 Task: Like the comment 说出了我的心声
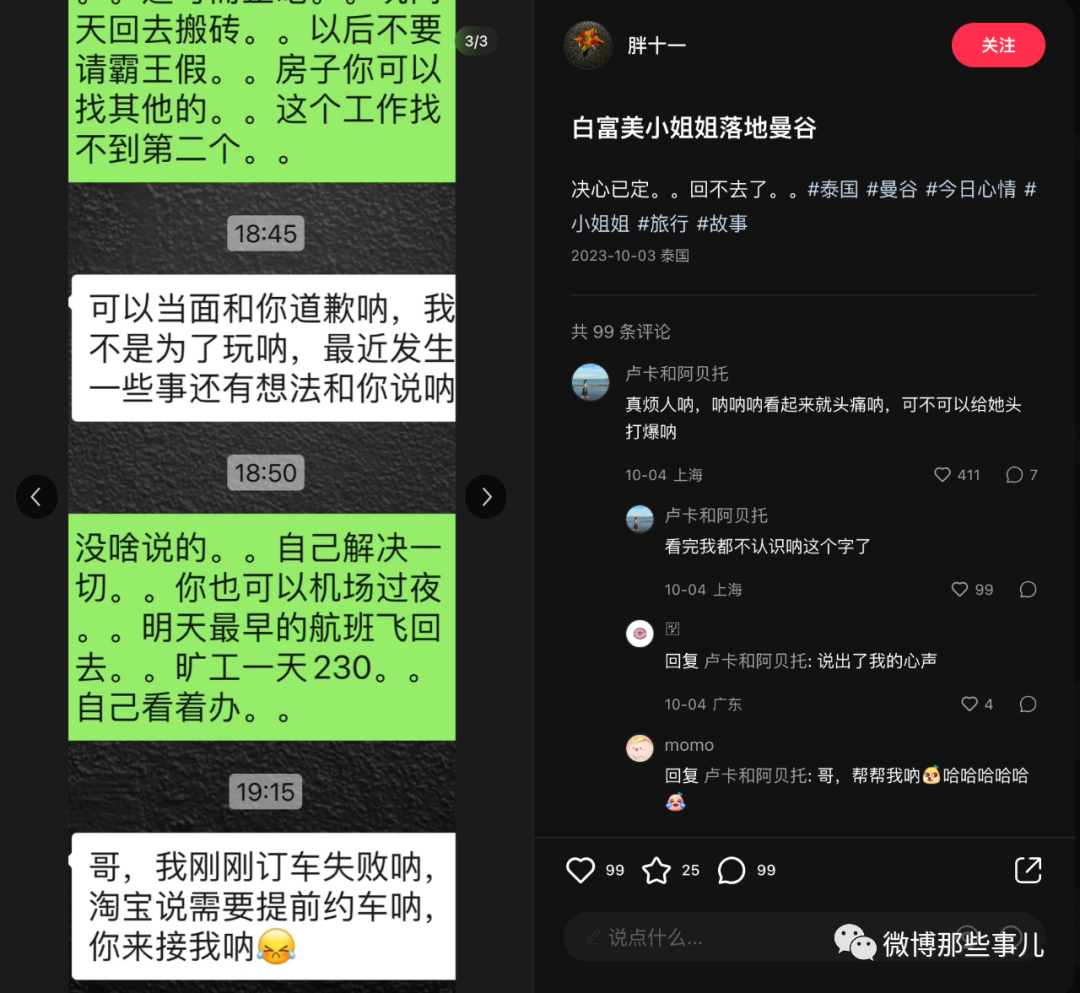(969, 704)
